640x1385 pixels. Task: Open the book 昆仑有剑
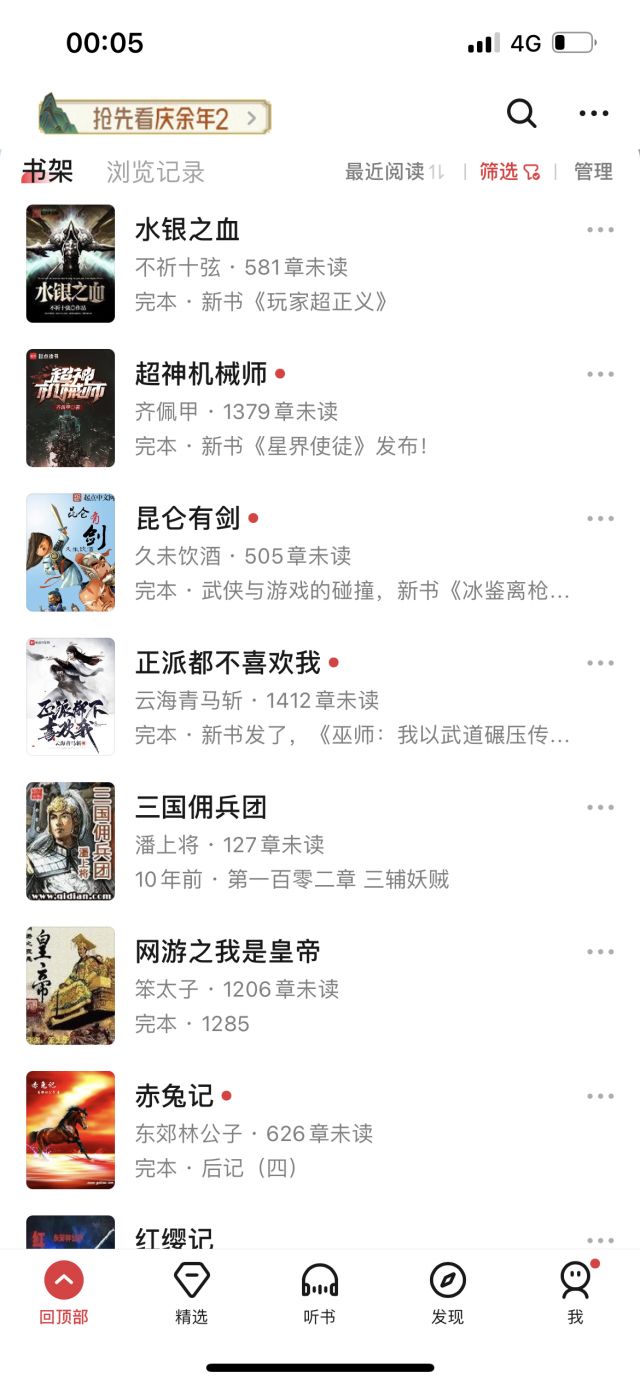(188, 518)
